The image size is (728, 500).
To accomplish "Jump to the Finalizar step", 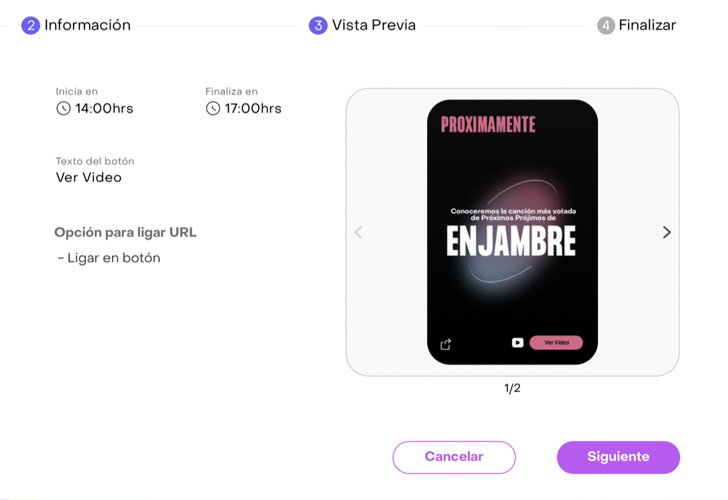I will pos(636,25).
